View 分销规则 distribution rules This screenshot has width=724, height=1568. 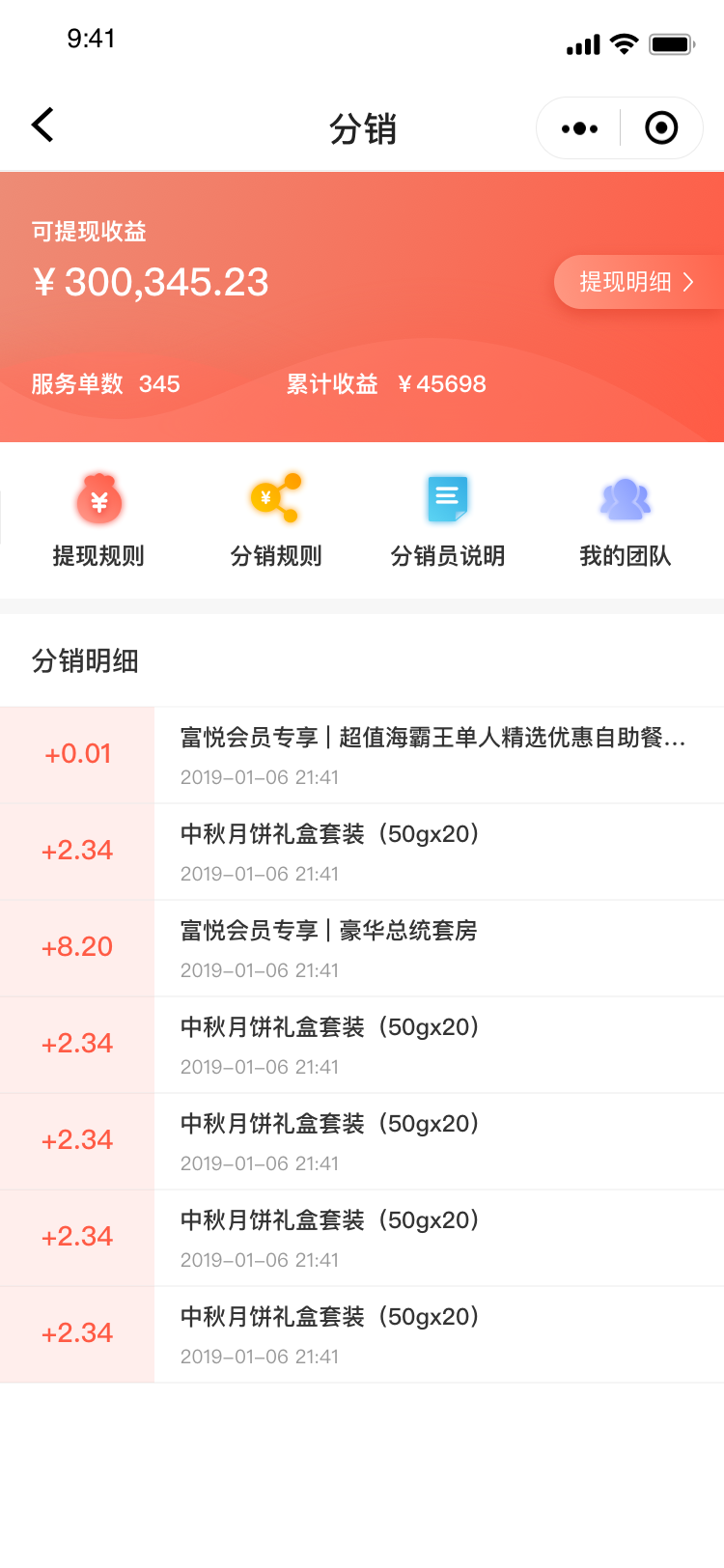click(276, 521)
